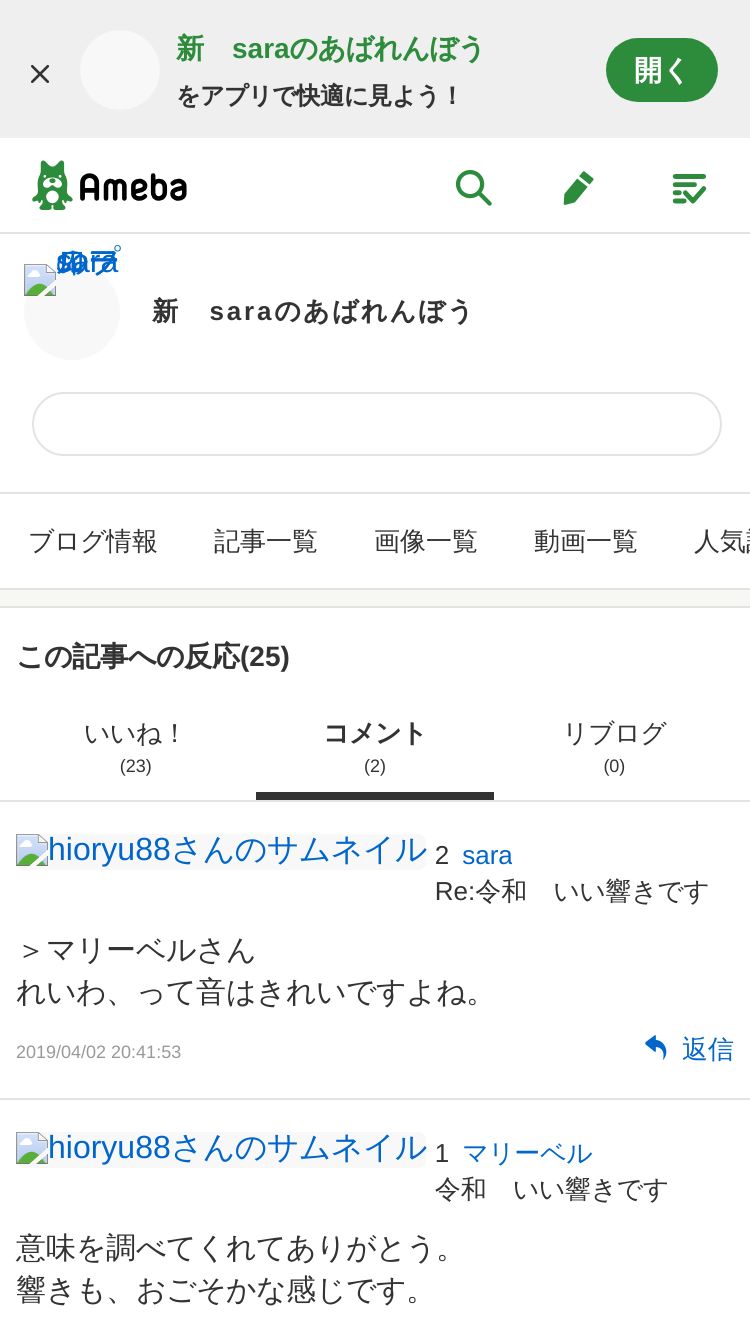Reply to sara's comment with 返信
The width and height of the screenshot is (750, 1334).
[689, 1049]
